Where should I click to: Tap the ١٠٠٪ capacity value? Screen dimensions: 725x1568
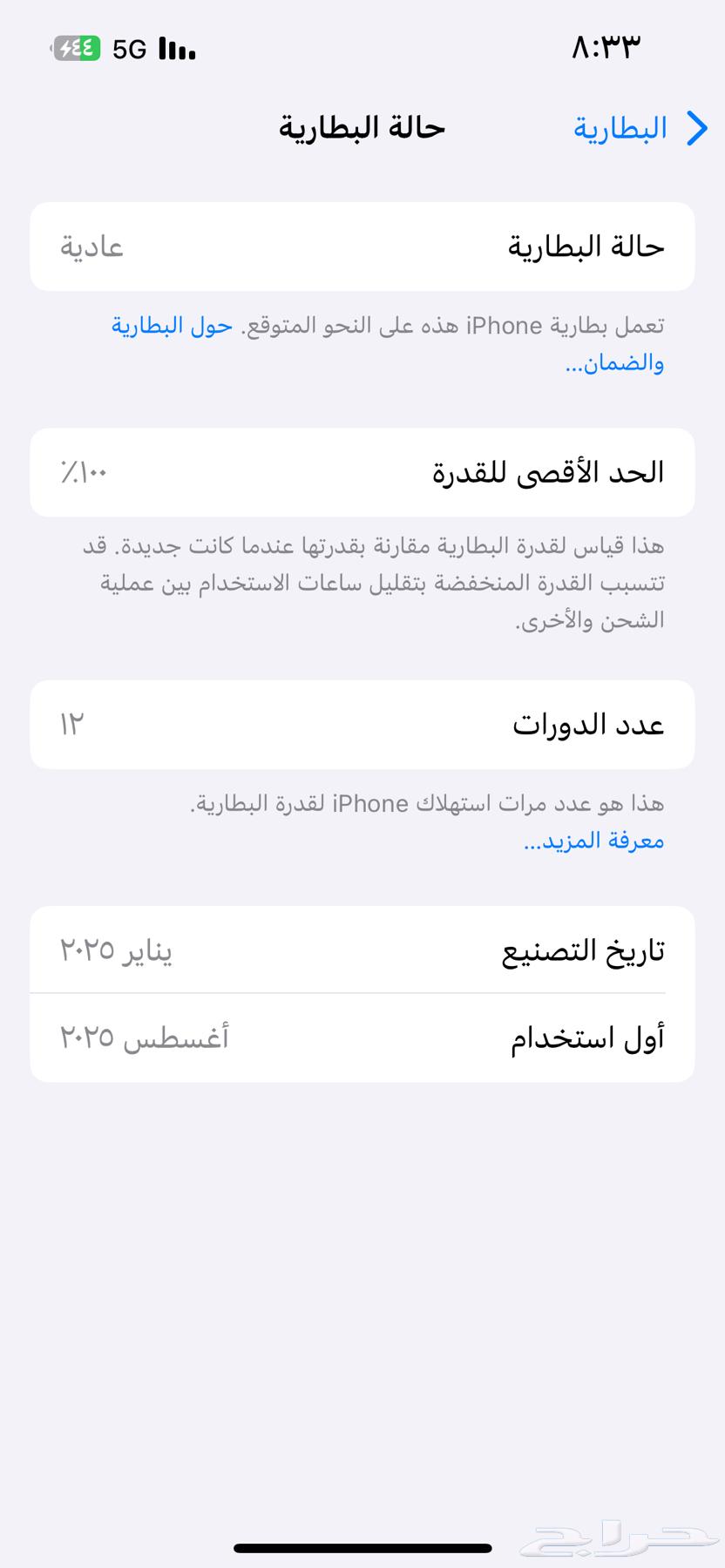(81, 472)
